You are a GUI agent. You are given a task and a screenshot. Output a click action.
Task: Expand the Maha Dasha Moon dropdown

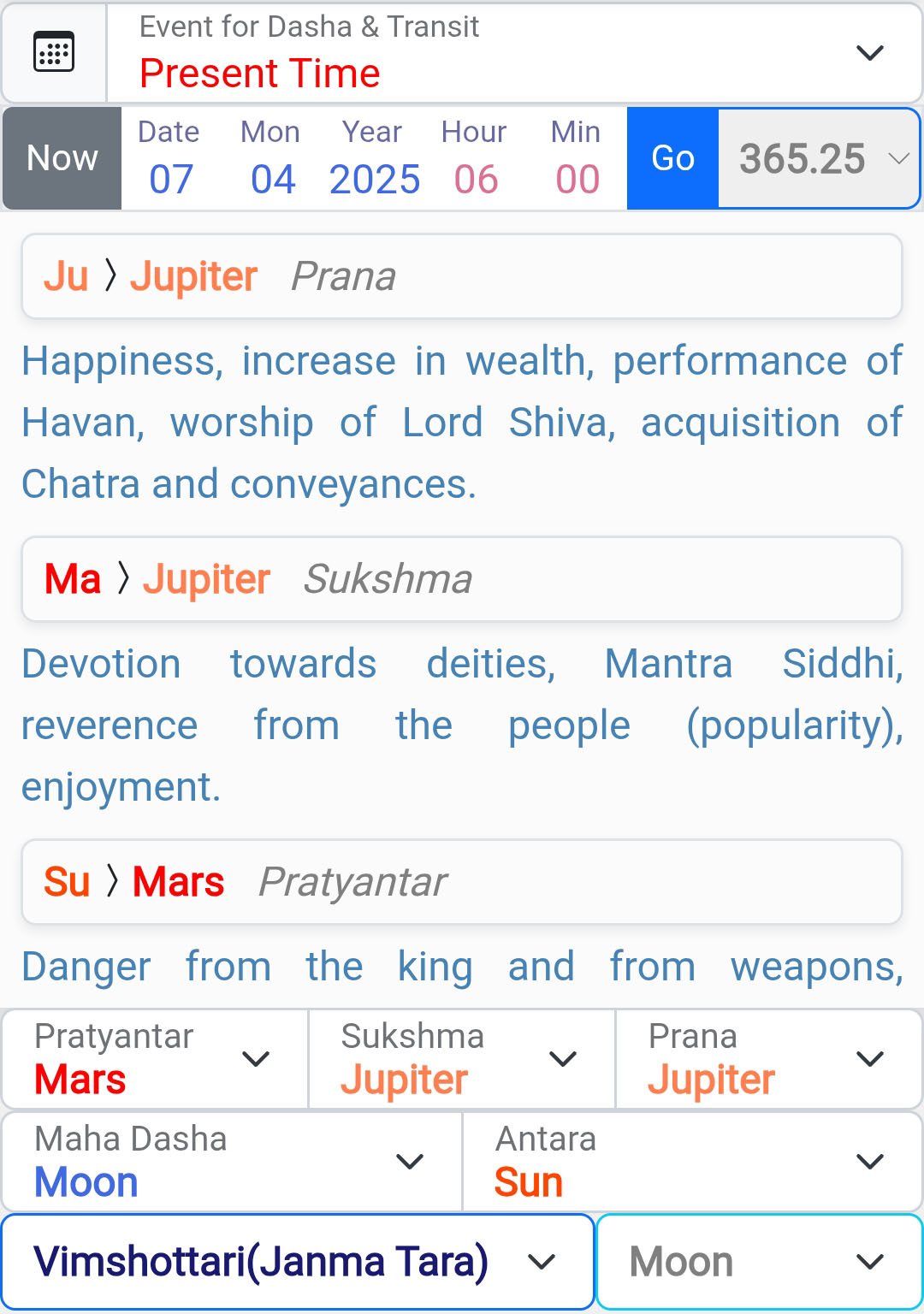pyautogui.click(x=232, y=1162)
